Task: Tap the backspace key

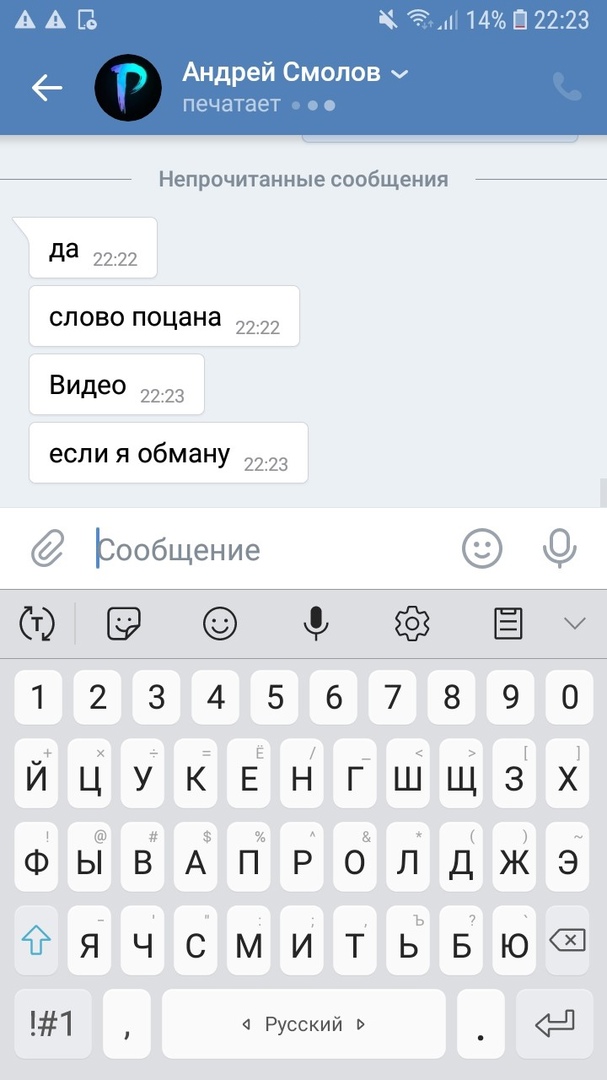Action: 568,940
